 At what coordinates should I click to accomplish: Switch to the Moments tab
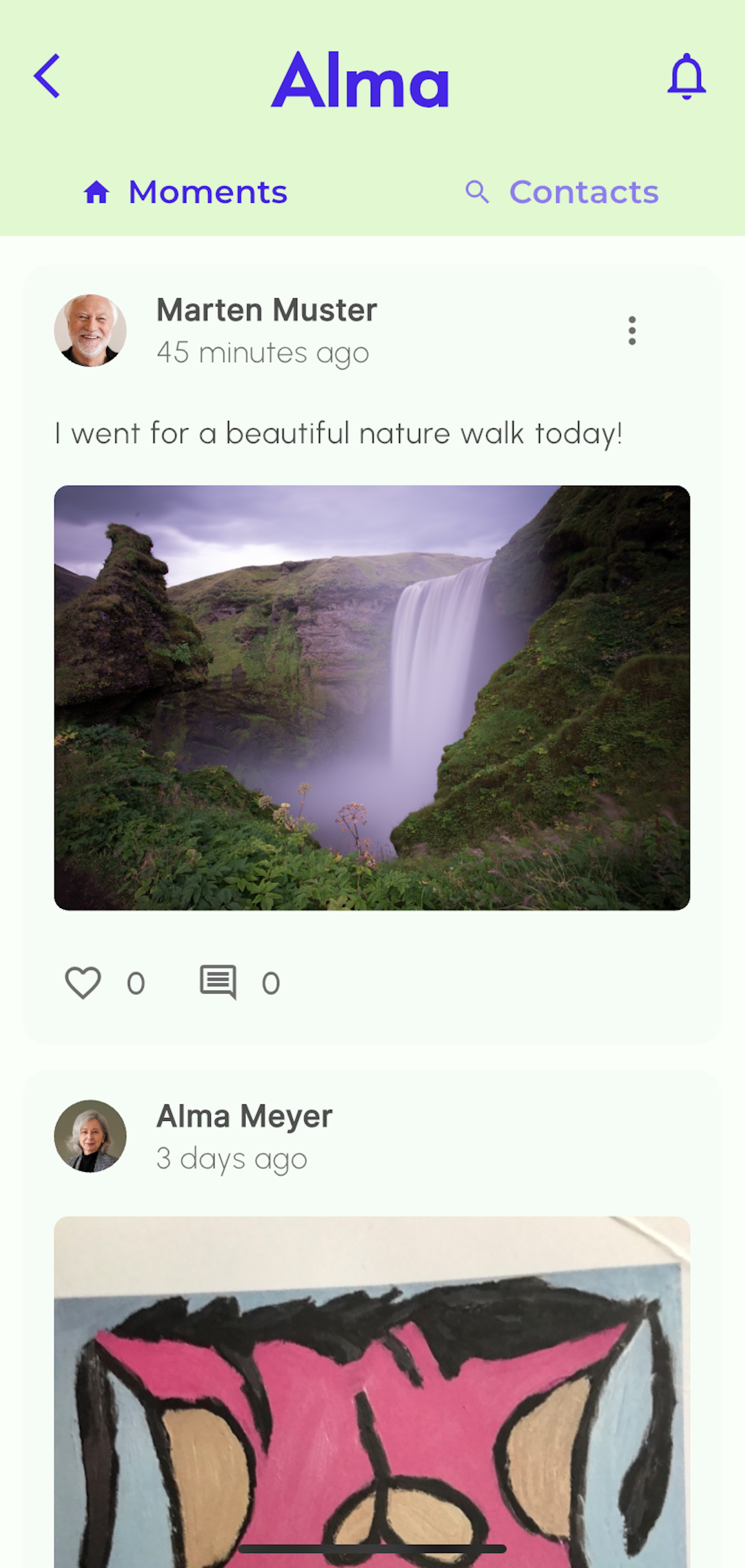click(x=208, y=192)
